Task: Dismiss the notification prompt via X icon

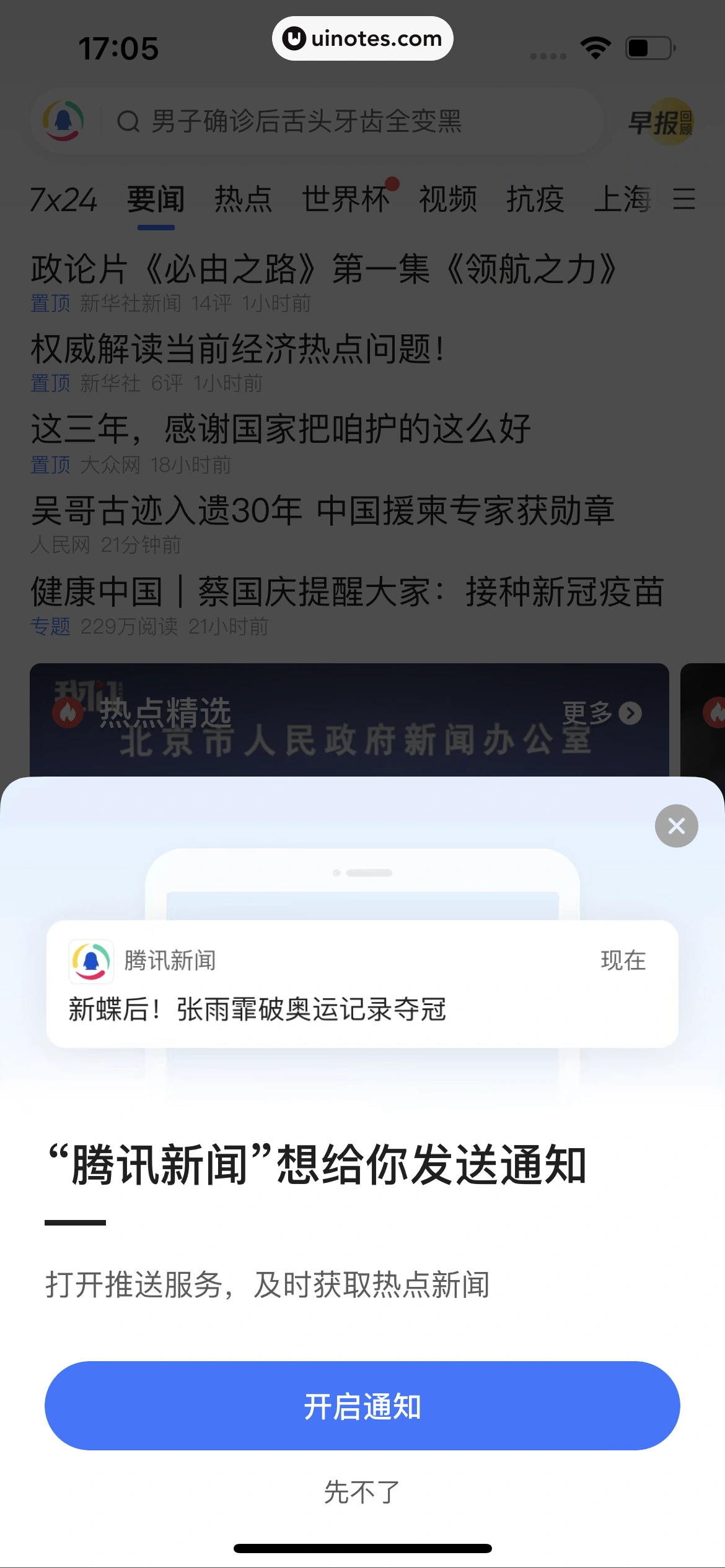Action: pos(676,825)
